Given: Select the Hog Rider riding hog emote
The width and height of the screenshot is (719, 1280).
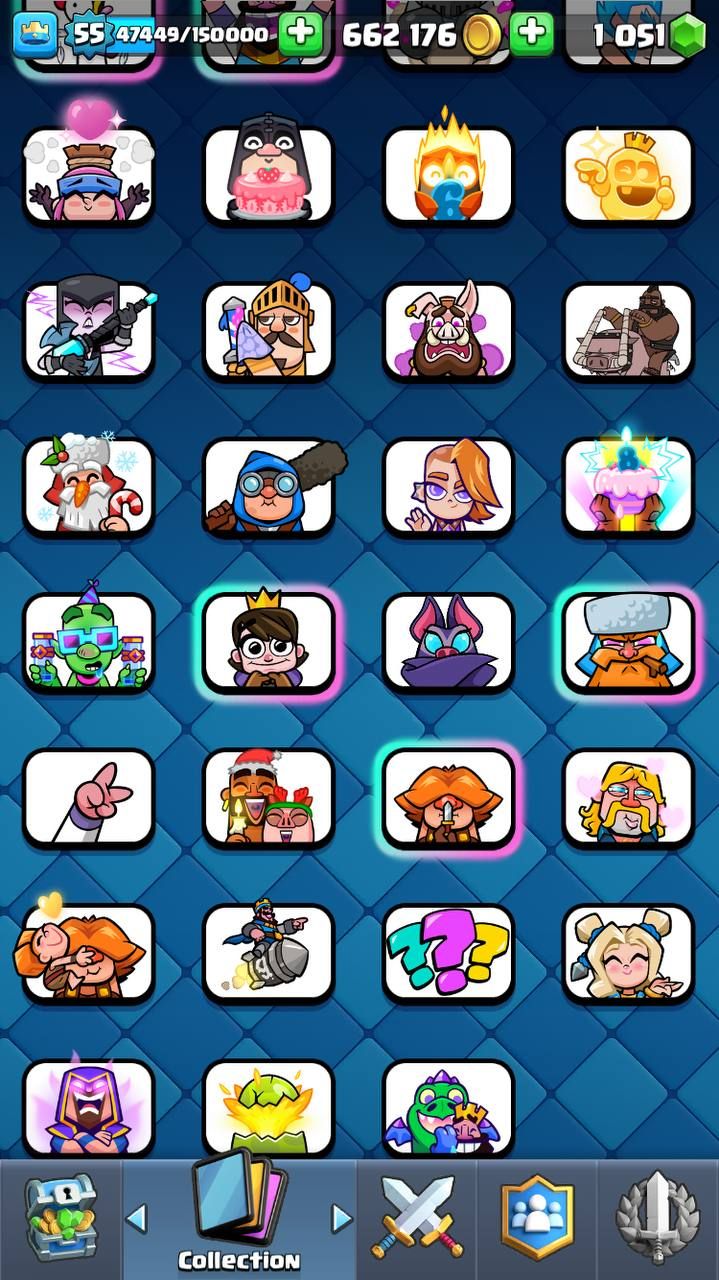Looking at the screenshot, I should (x=628, y=330).
